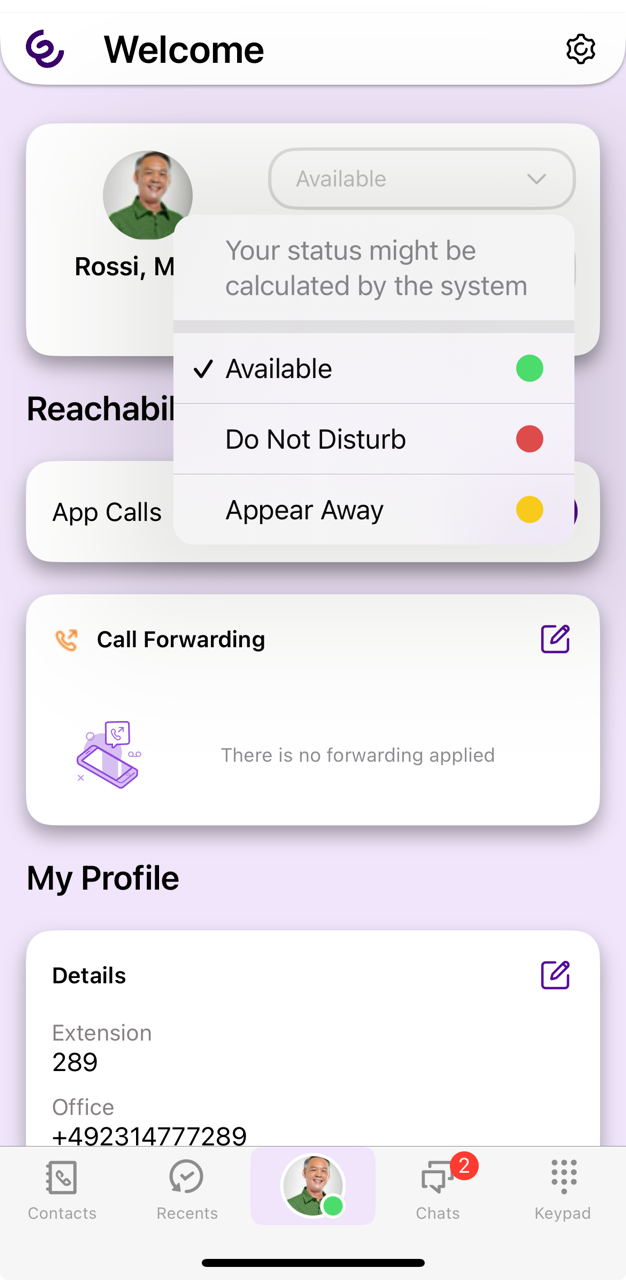626x1280 pixels.
Task: Switch to the Keypad tab
Action: (563, 1190)
